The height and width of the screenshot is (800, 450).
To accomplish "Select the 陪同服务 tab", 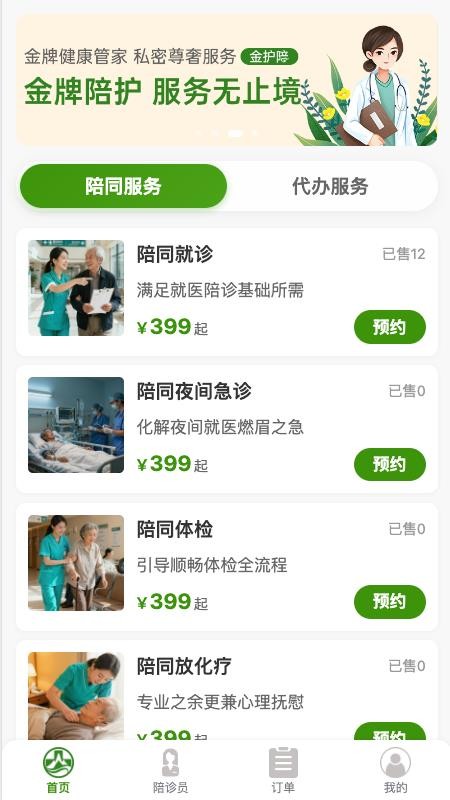I will pyautogui.click(x=123, y=186).
